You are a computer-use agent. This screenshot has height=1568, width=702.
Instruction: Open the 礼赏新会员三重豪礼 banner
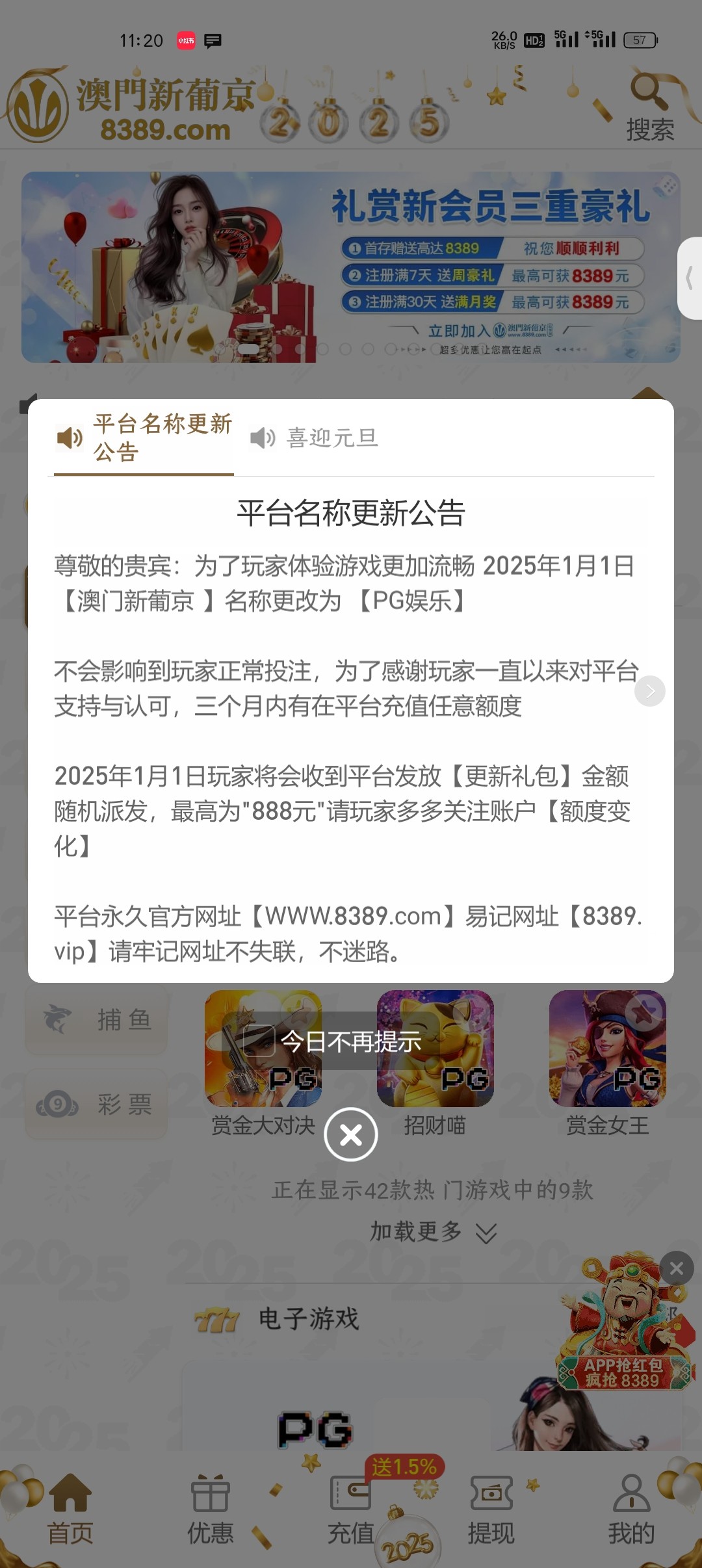(351, 267)
